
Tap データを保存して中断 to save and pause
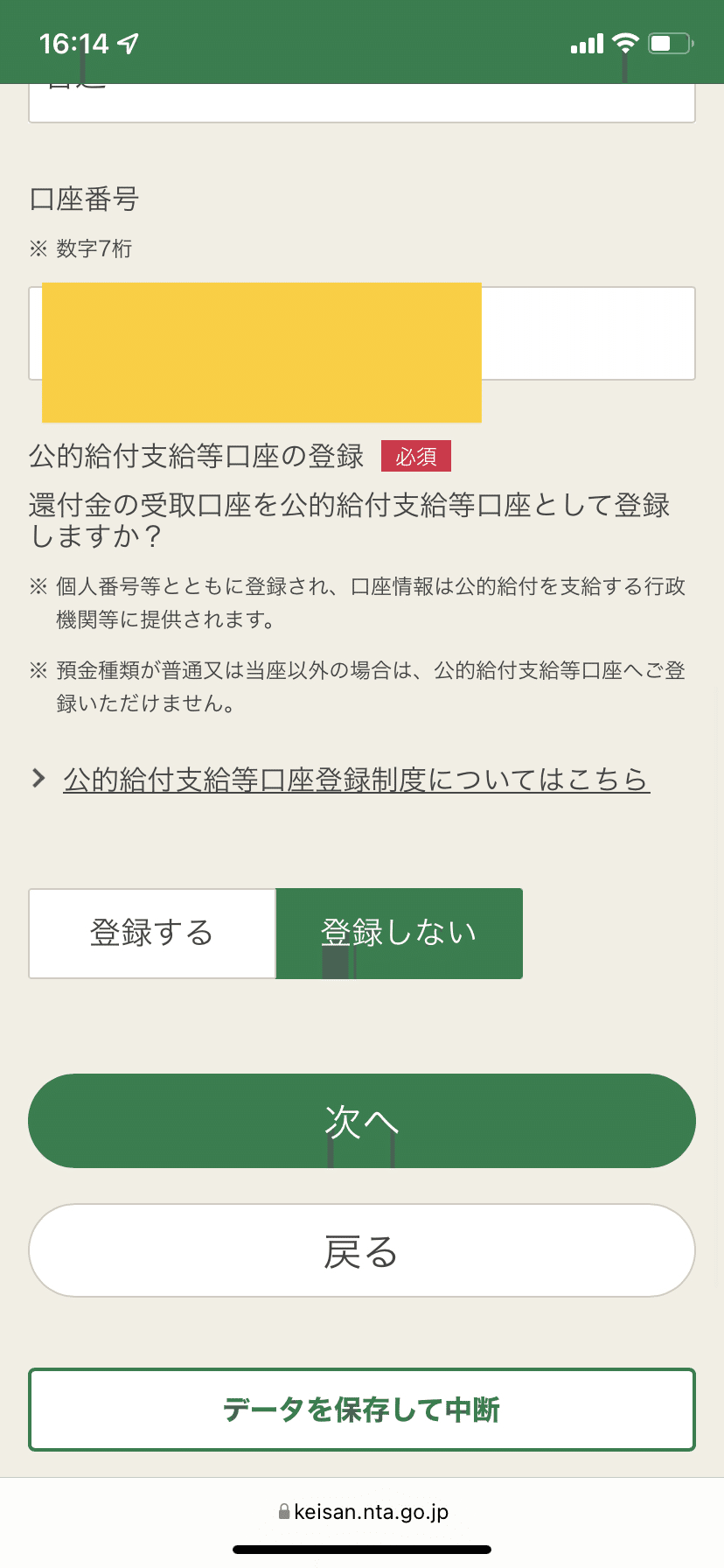362,1410
